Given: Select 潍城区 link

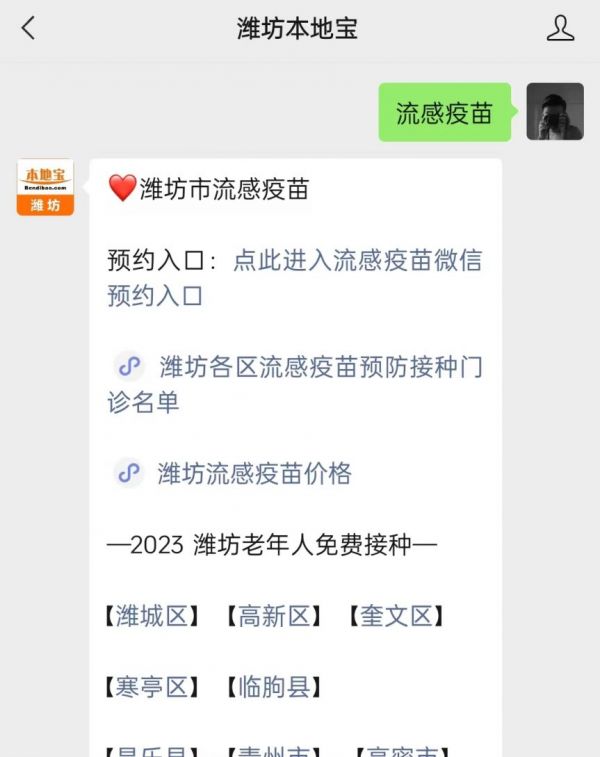Looking at the screenshot, I should 152,616.
